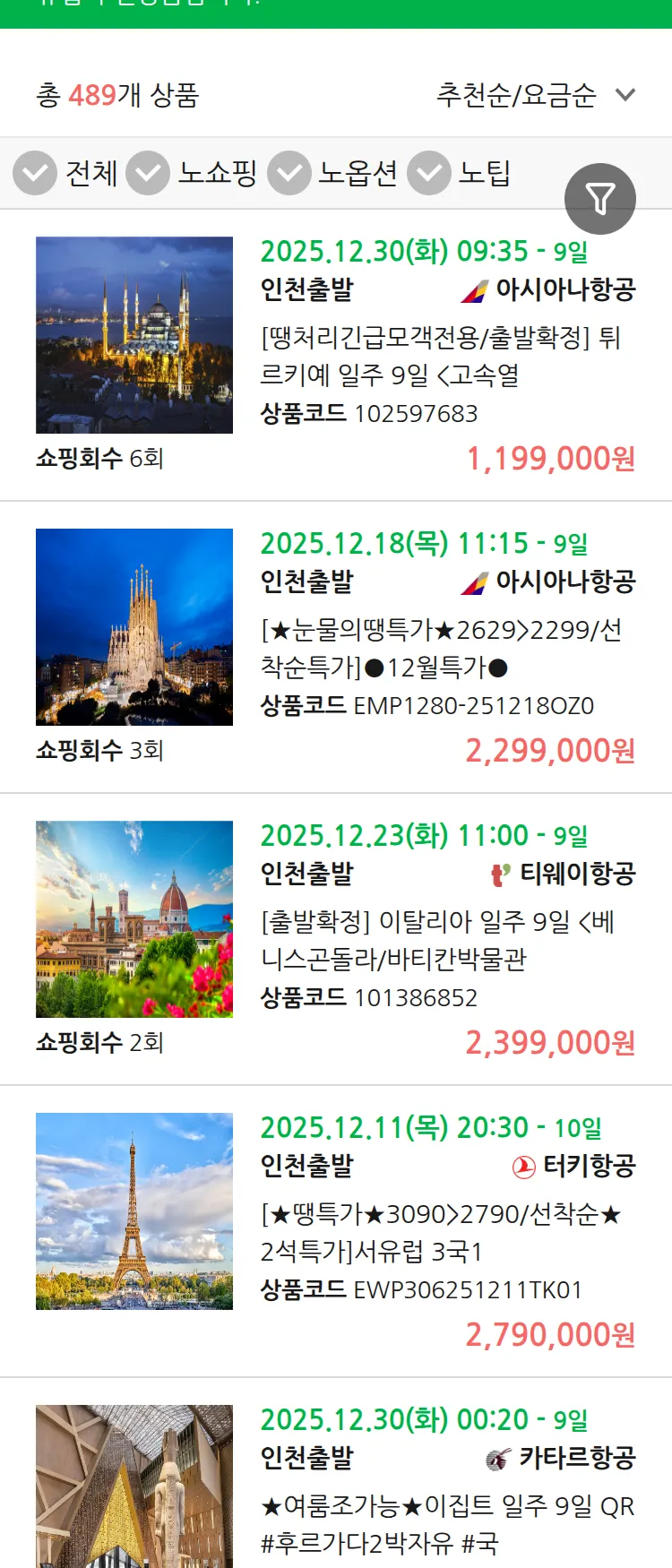
Task: Enable the 노팁 filter option
Action: tap(428, 173)
